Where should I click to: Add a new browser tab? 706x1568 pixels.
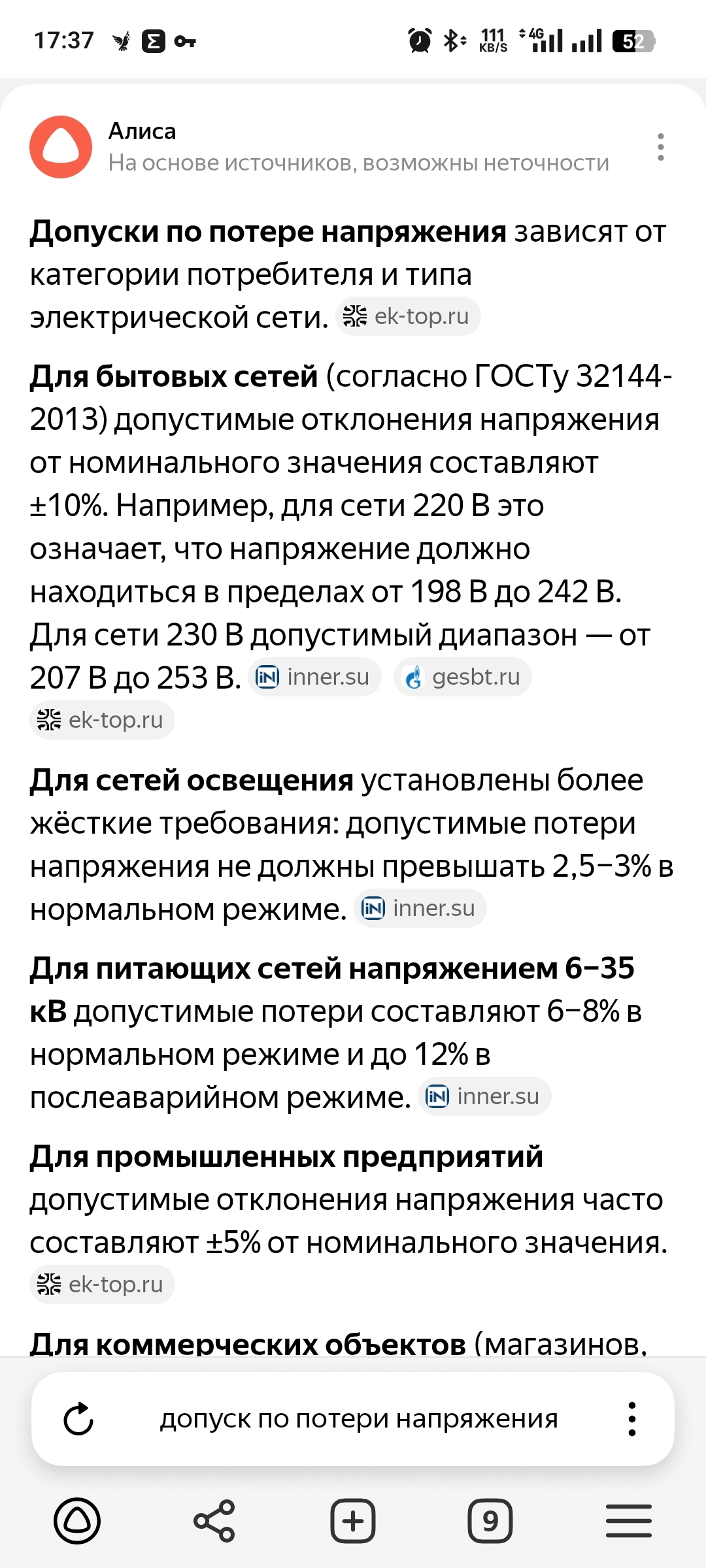coord(353,1521)
